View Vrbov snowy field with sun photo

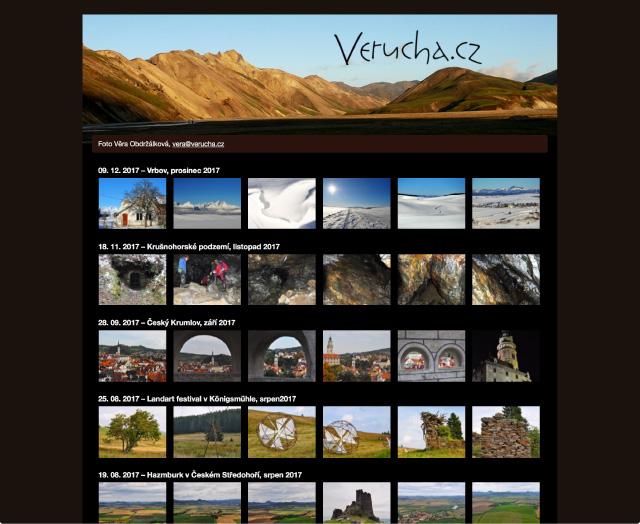coord(356,203)
